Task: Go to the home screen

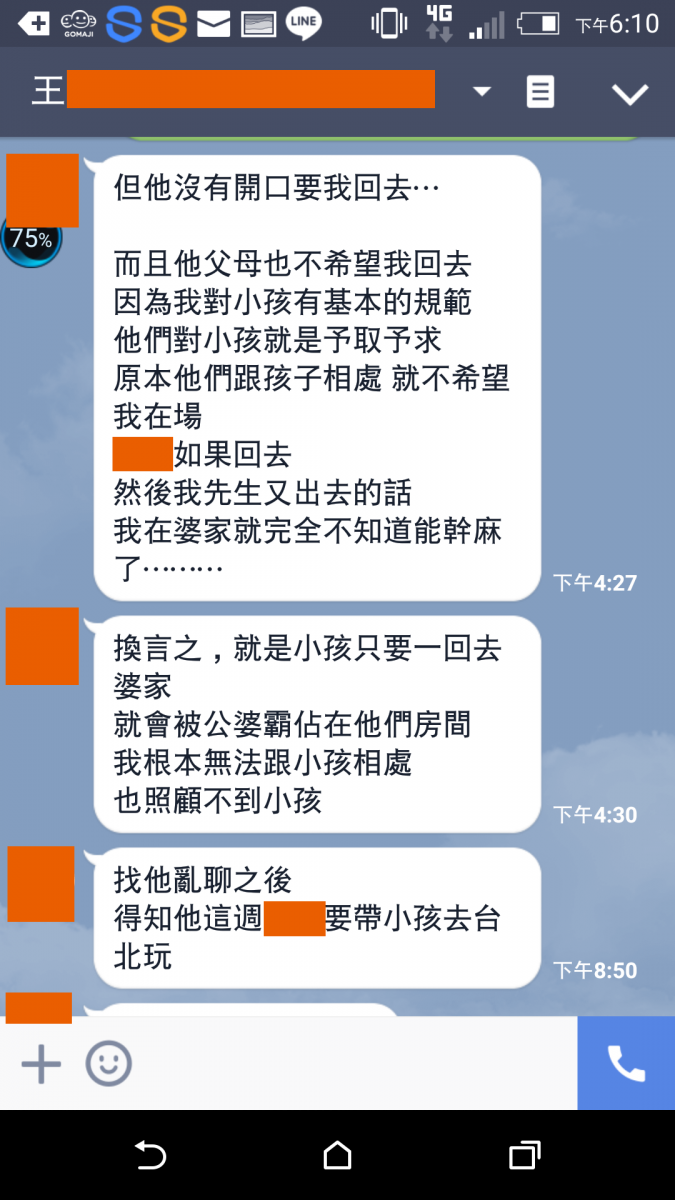Action: (x=337, y=1156)
